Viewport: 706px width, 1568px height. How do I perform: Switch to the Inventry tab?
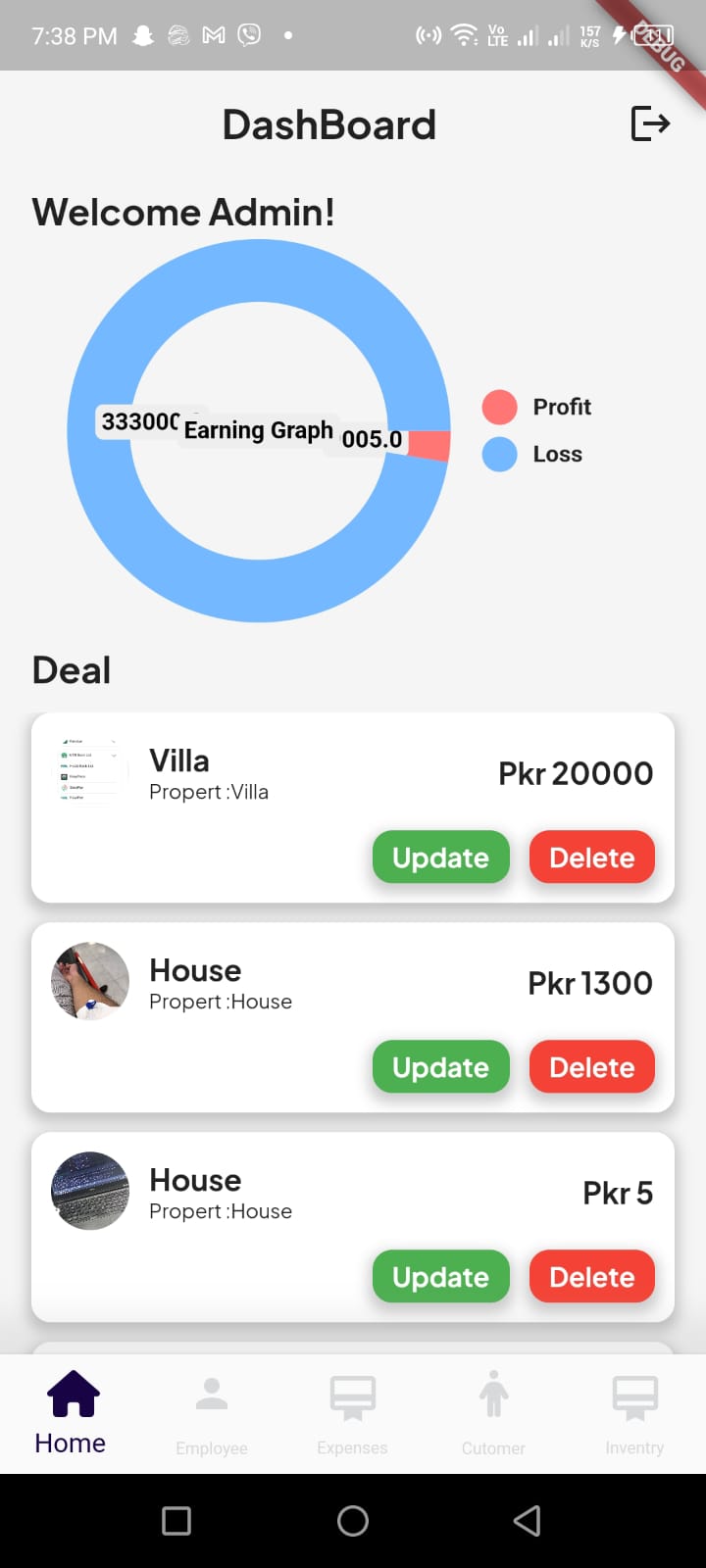(634, 1415)
